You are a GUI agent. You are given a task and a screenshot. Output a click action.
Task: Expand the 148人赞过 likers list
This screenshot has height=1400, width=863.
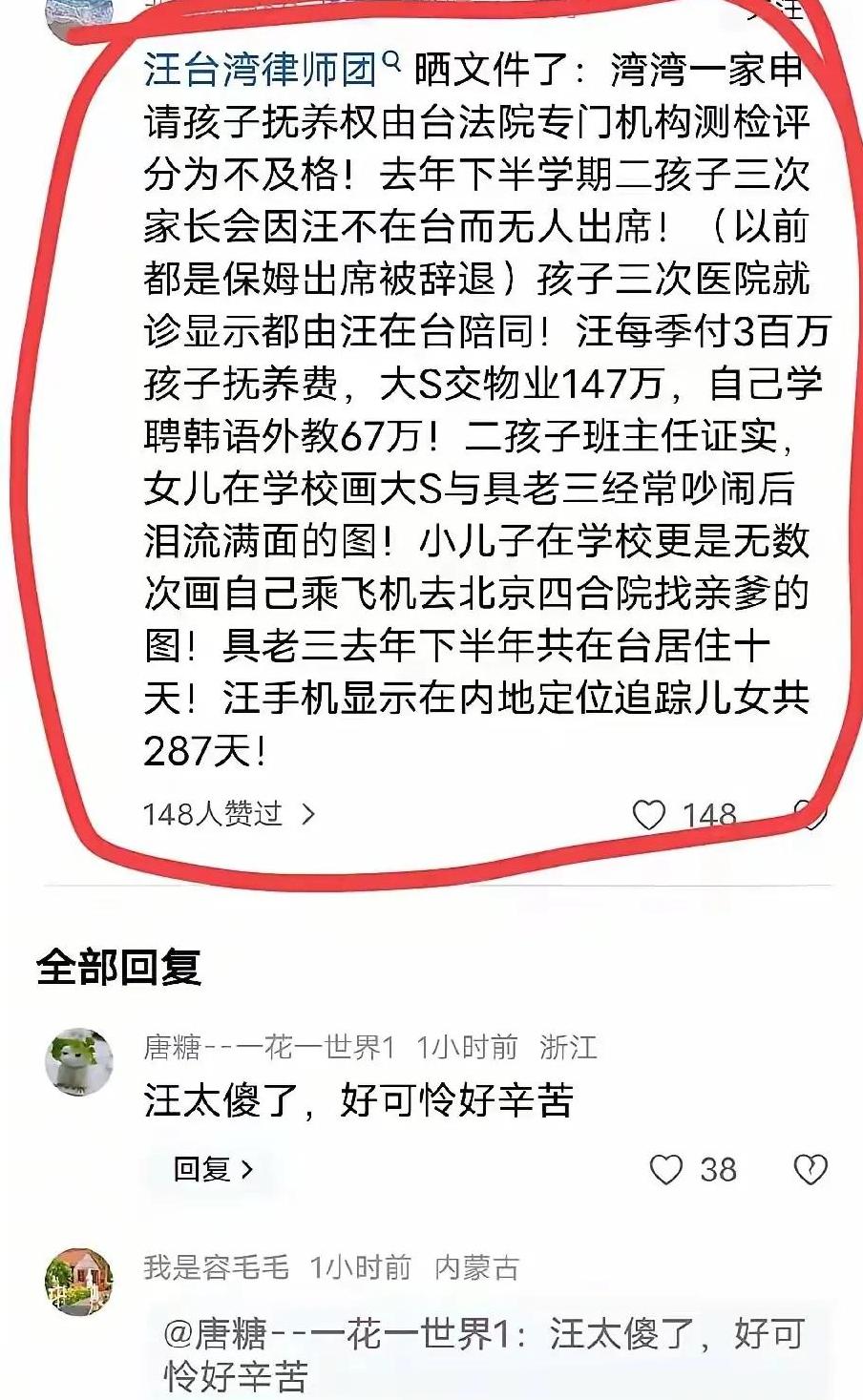coord(210,814)
